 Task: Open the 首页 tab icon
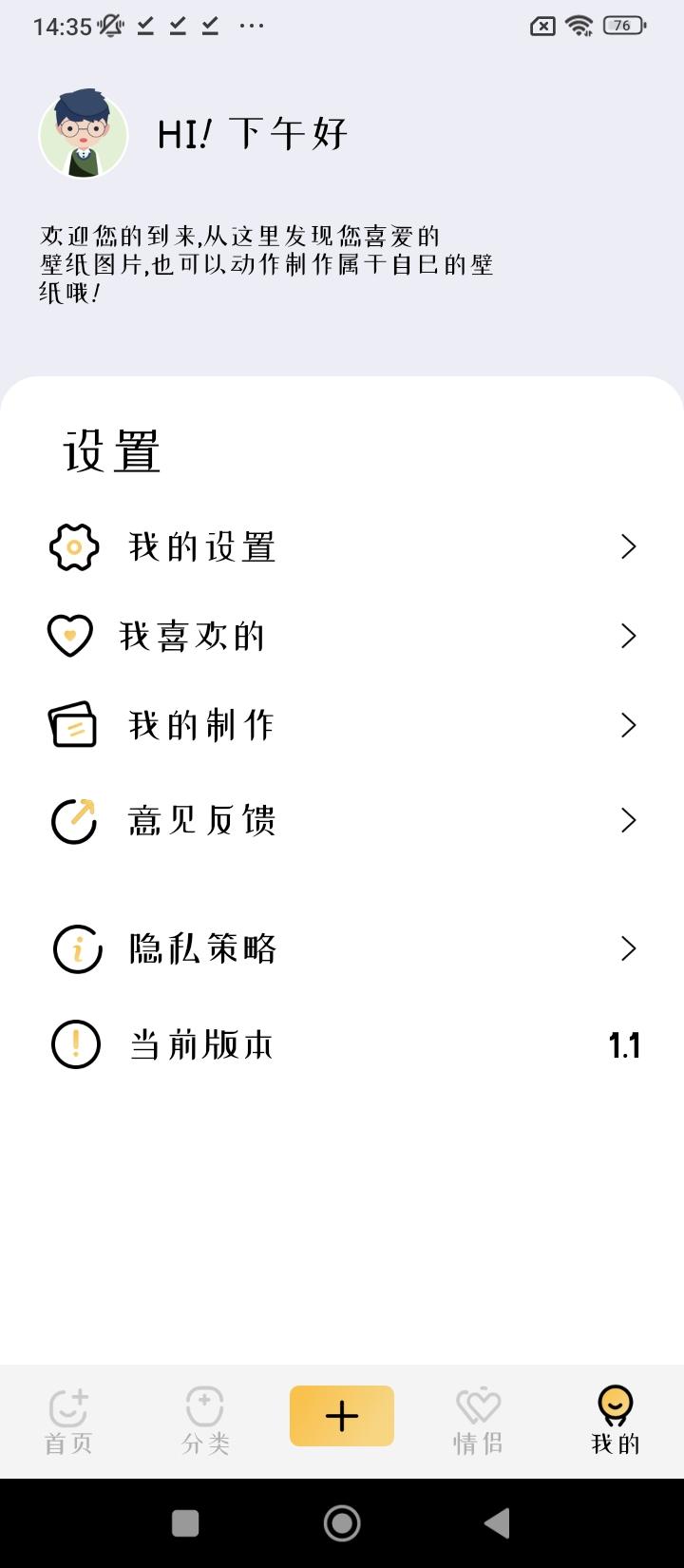click(x=67, y=1405)
